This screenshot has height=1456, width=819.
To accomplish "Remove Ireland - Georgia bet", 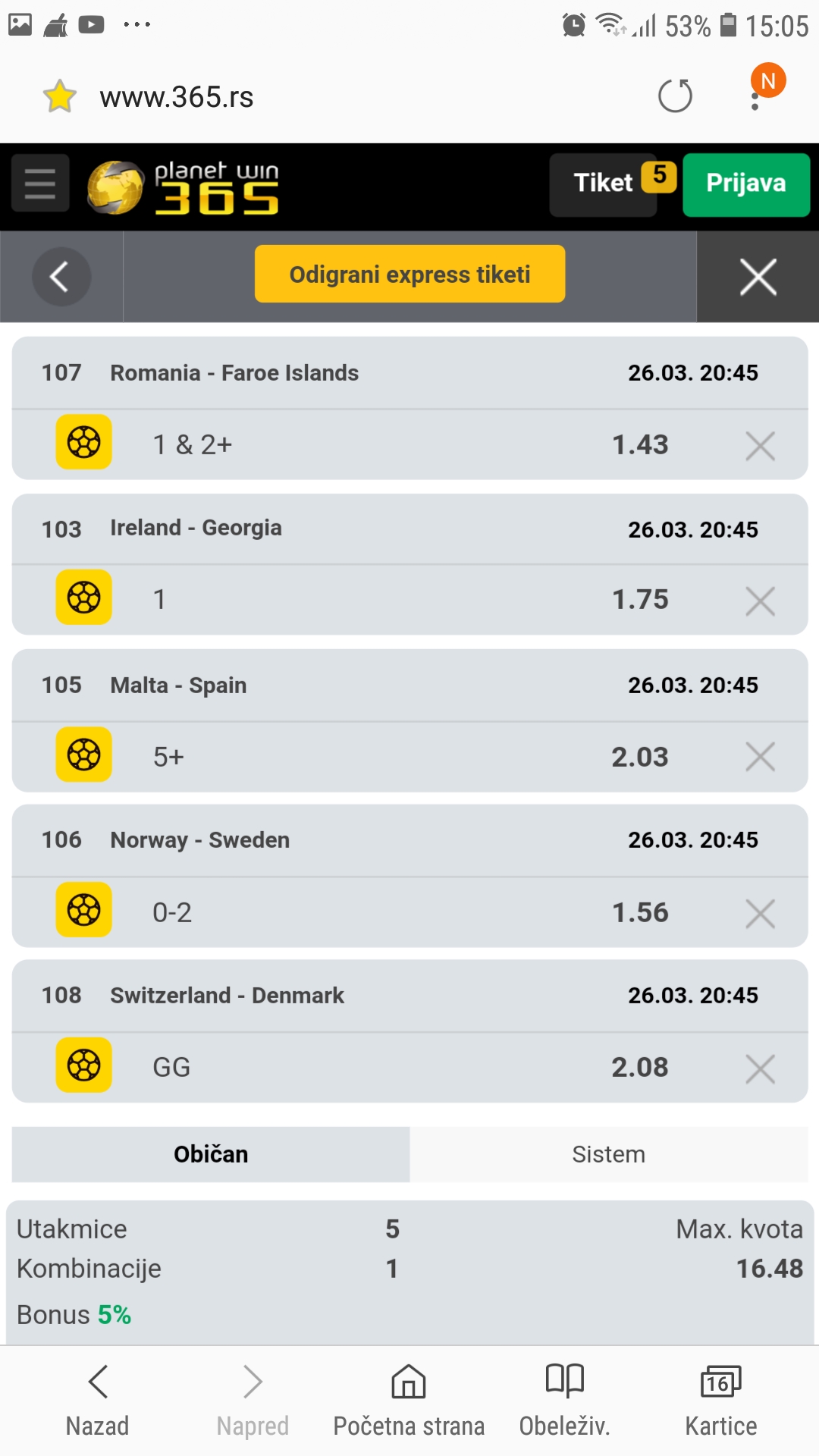I will tap(760, 601).
